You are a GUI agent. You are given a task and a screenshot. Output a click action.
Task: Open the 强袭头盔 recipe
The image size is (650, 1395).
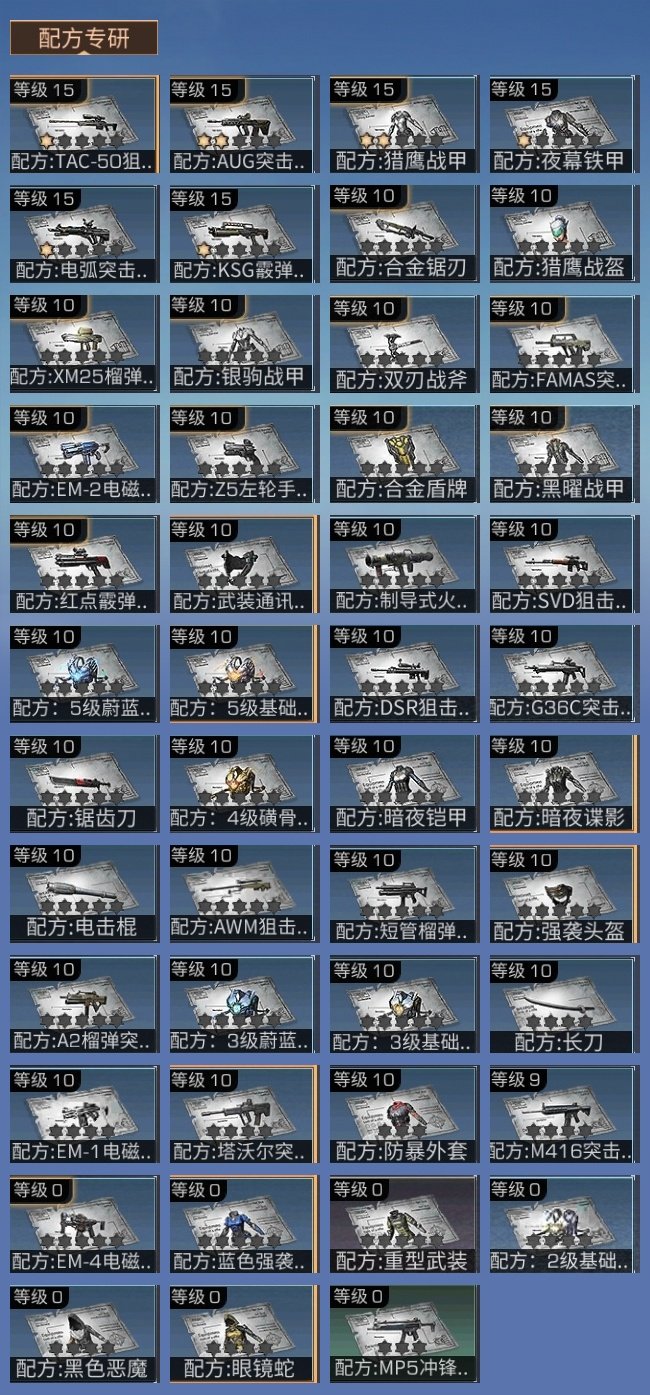(x=563, y=894)
